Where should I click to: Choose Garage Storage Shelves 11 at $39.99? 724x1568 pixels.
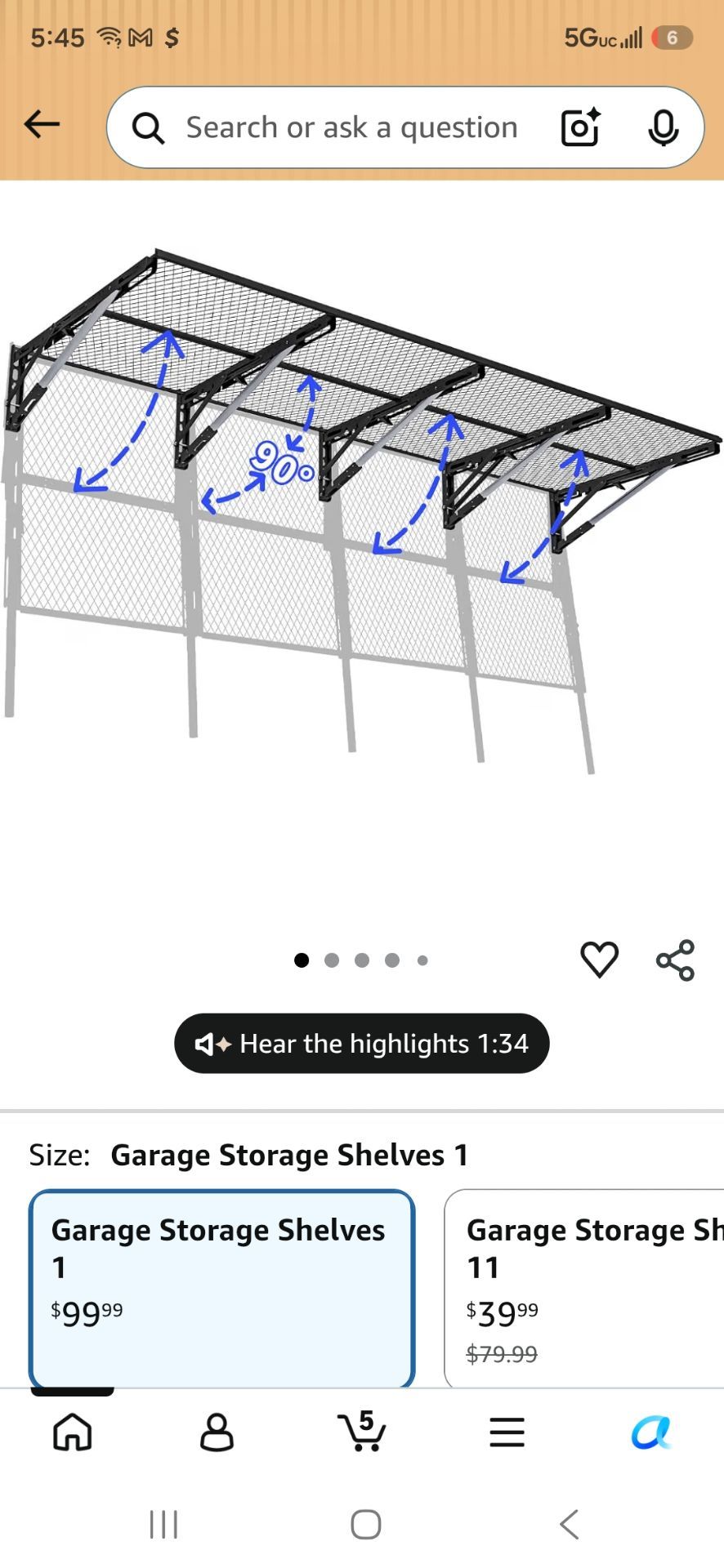click(583, 1288)
